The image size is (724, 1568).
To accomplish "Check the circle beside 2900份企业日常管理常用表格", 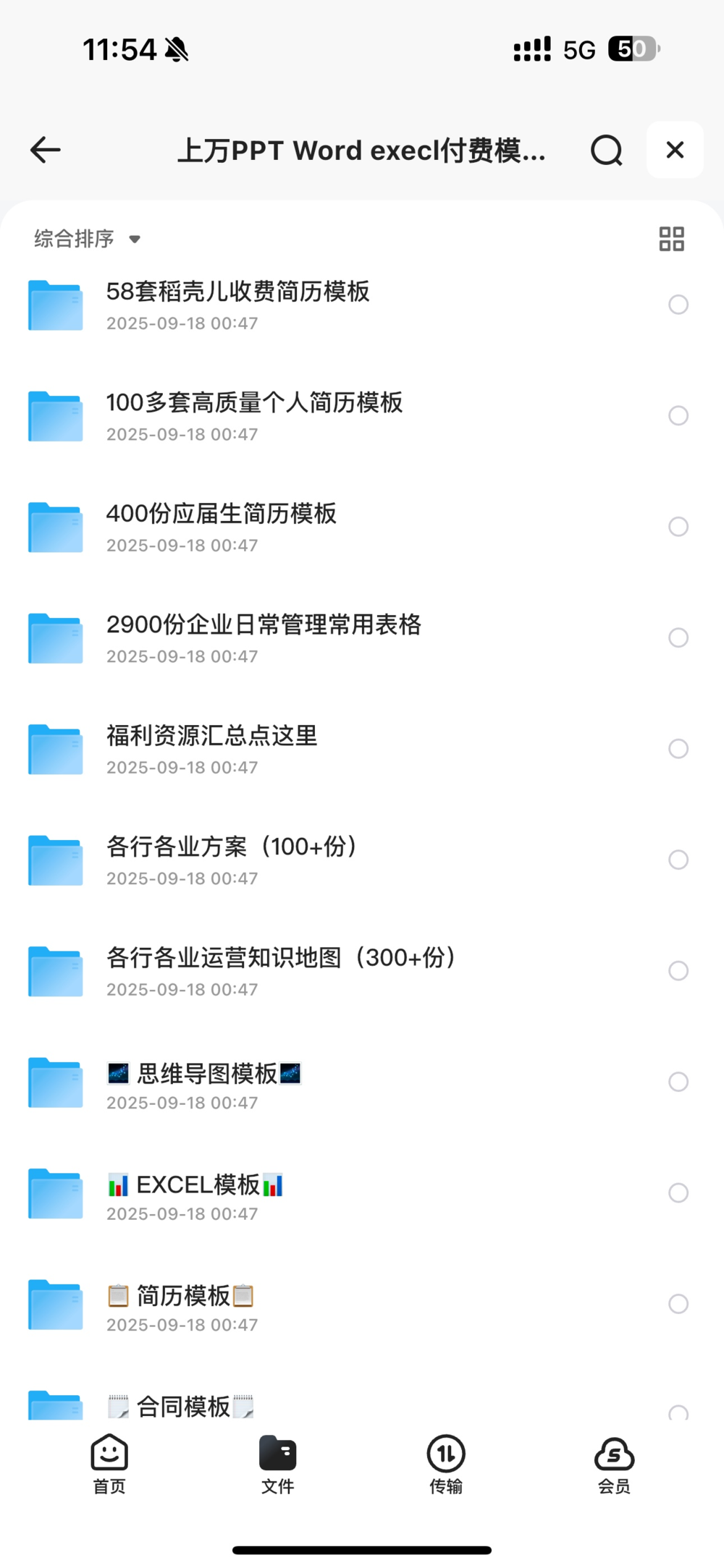I will click(678, 637).
